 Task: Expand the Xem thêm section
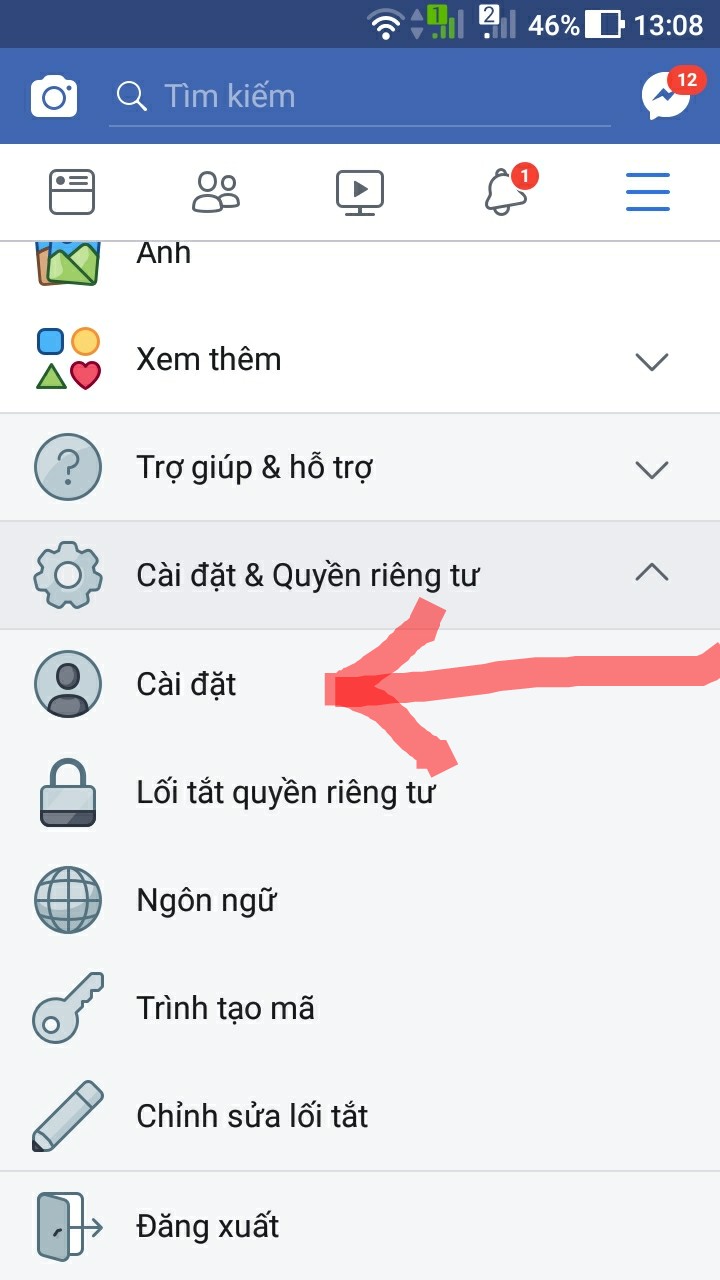click(360, 360)
